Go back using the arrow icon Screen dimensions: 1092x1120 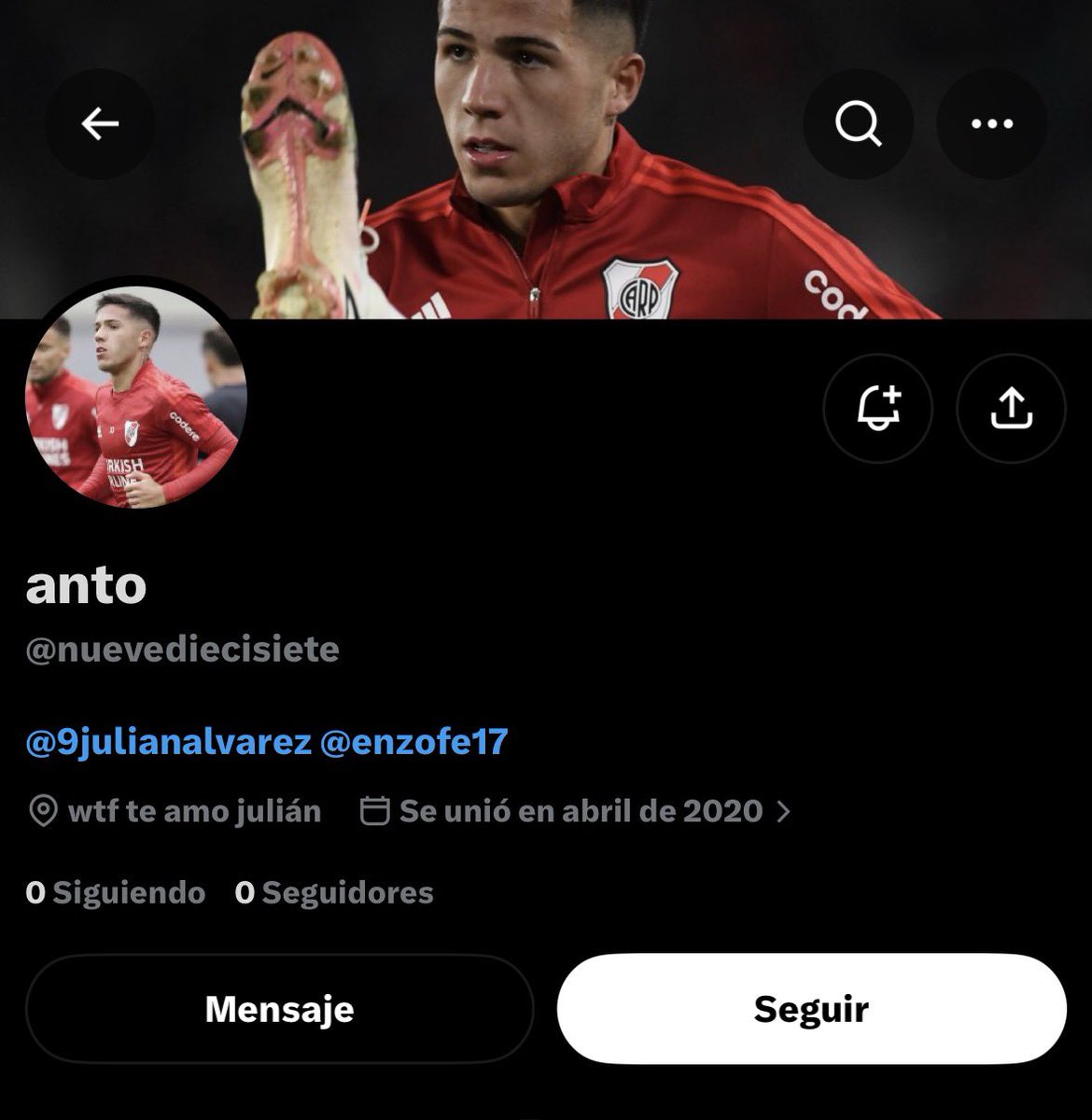100,123
